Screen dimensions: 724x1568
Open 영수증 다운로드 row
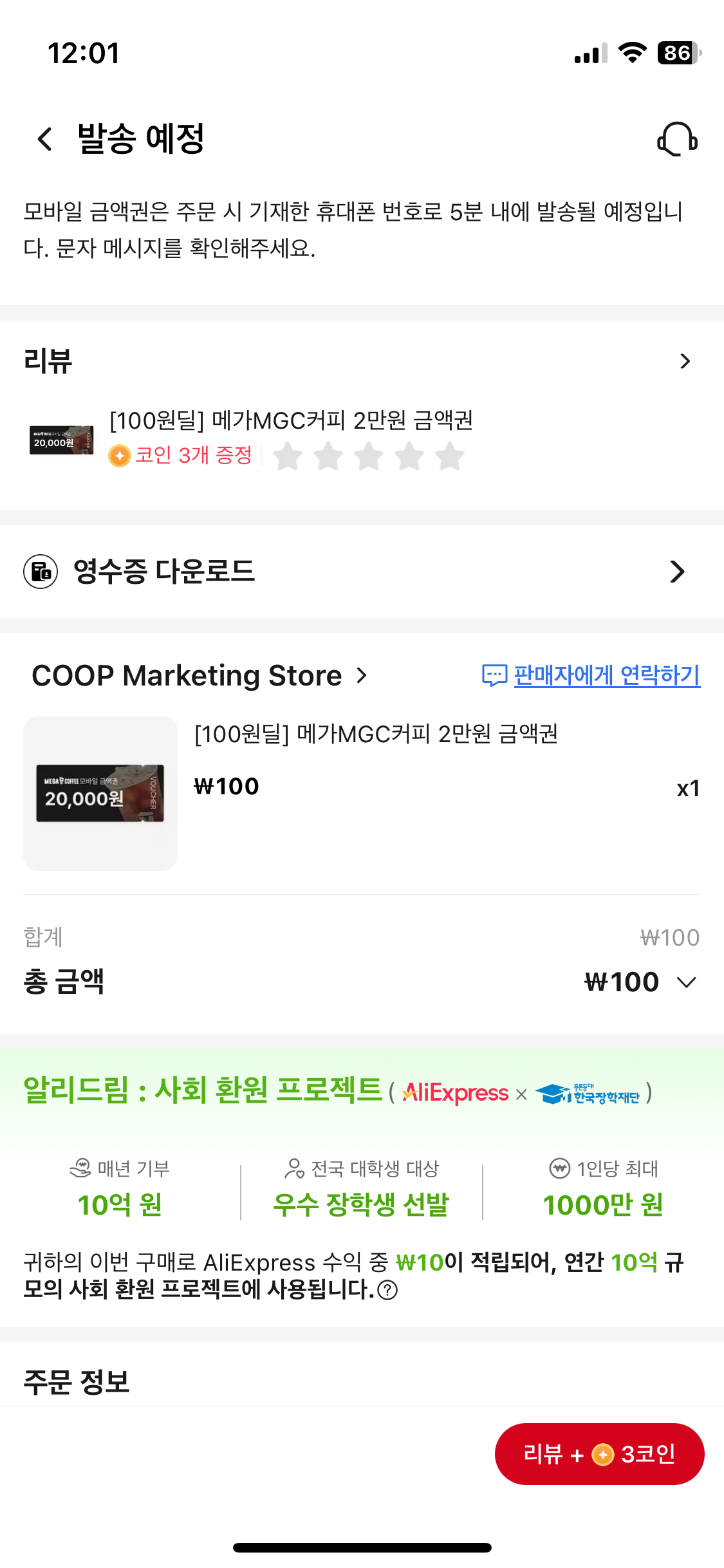pyautogui.click(x=362, y=572)
